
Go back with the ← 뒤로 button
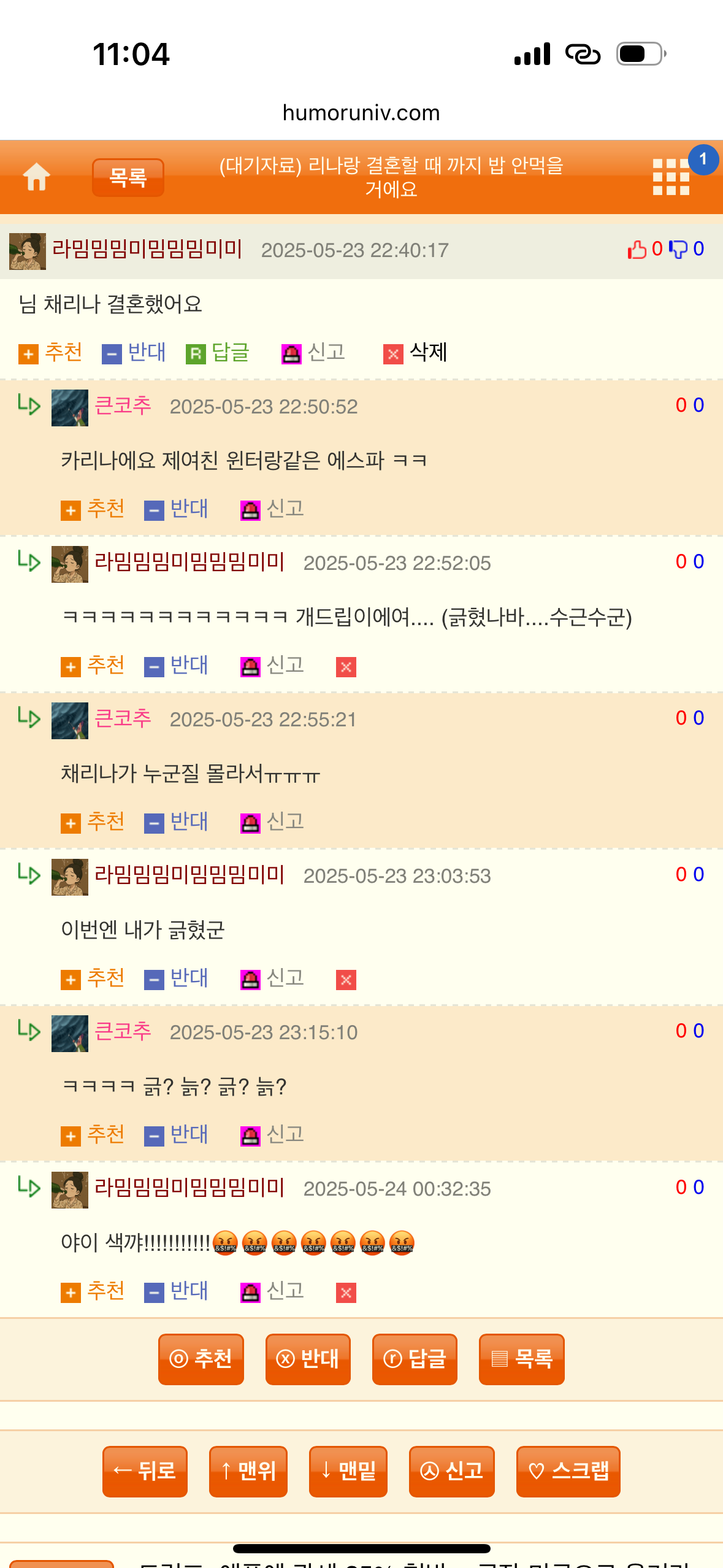pyautogui.click(x=145, y=1472)
